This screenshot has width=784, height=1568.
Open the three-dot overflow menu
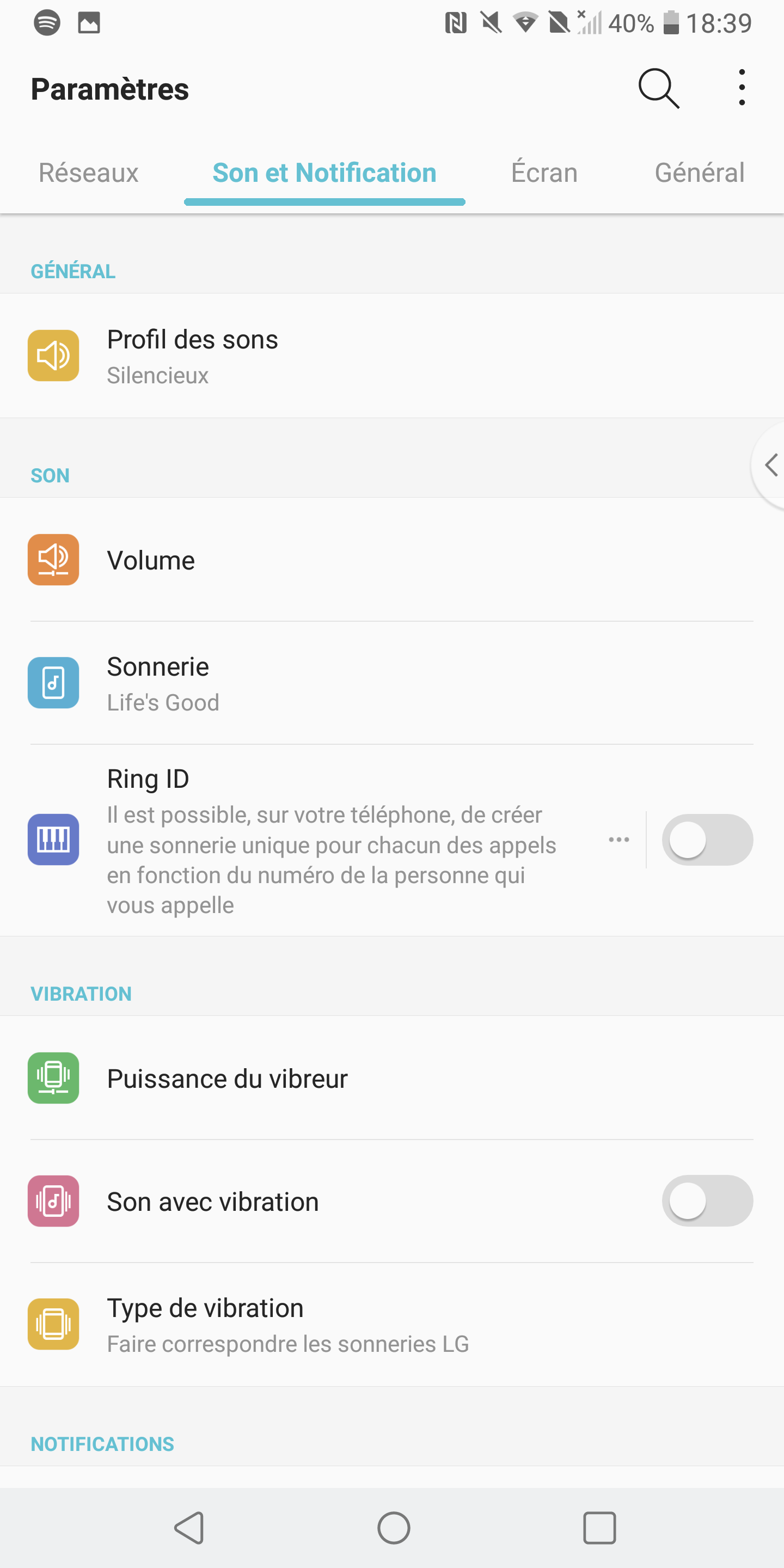coord(742,88)
